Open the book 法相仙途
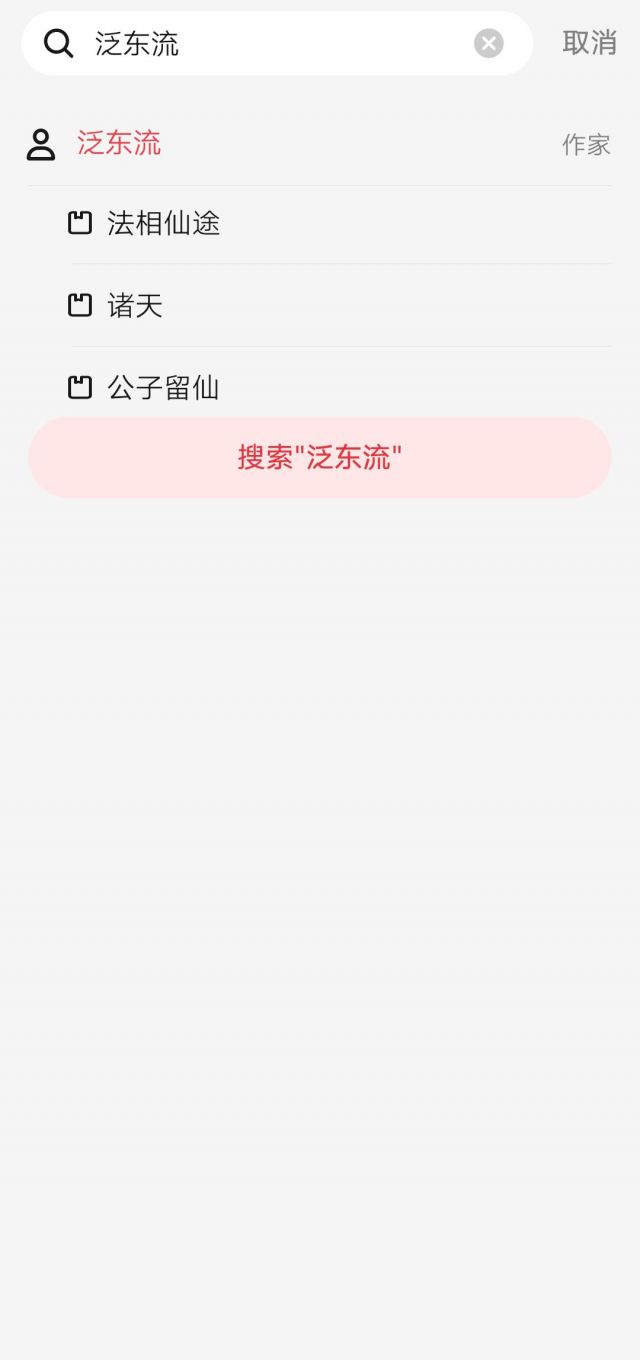640x1360 pixels. pos(341,224)
